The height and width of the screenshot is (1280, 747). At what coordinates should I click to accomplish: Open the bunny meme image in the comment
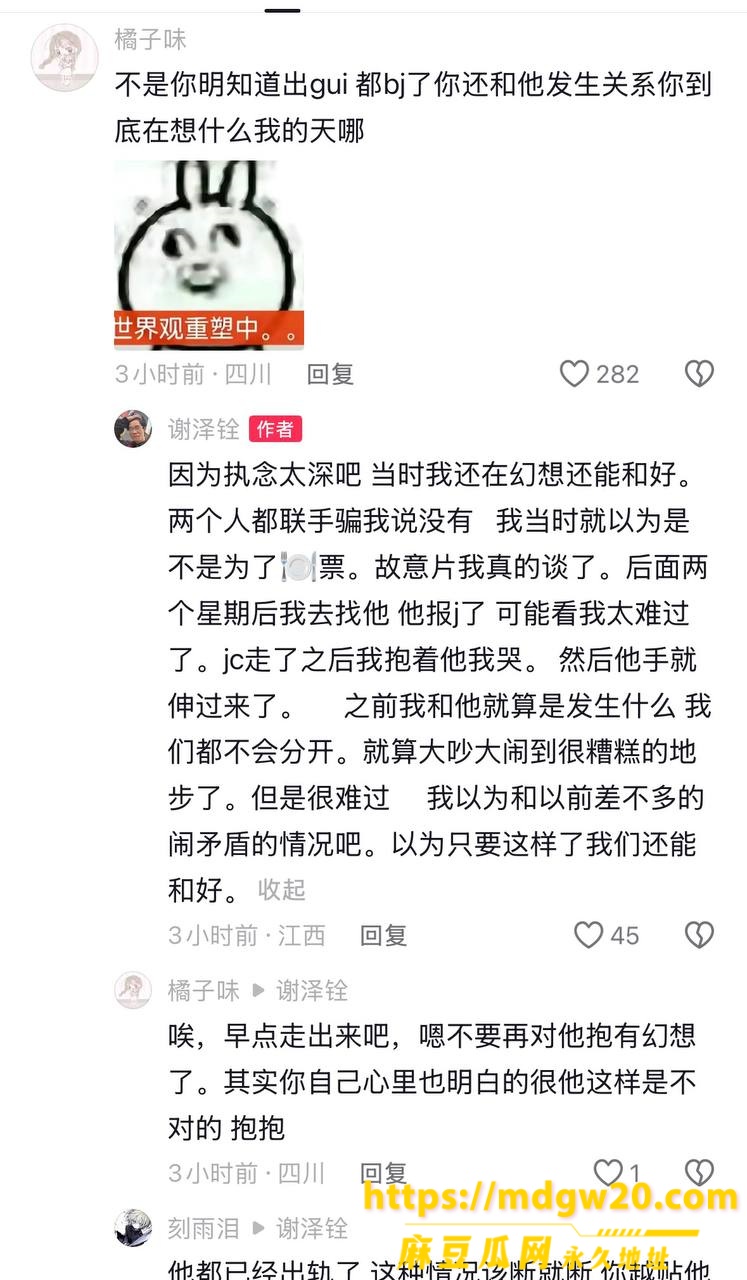(209, 255)
